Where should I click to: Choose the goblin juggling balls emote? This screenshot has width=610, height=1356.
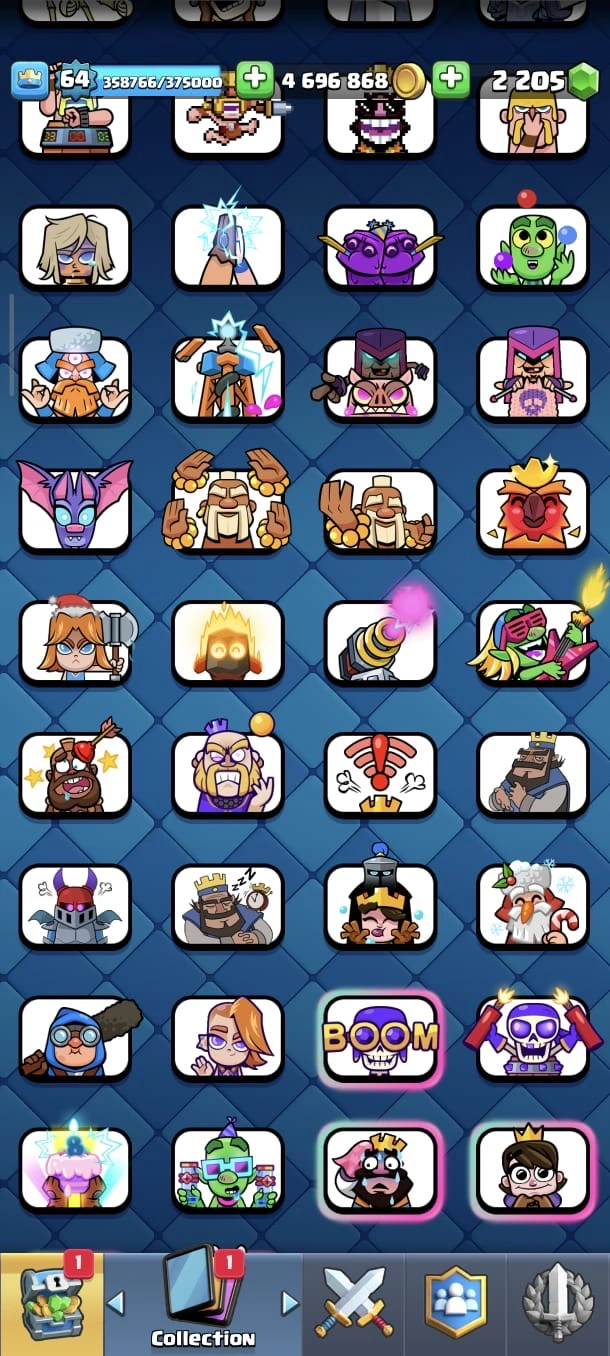pos(533,246)
